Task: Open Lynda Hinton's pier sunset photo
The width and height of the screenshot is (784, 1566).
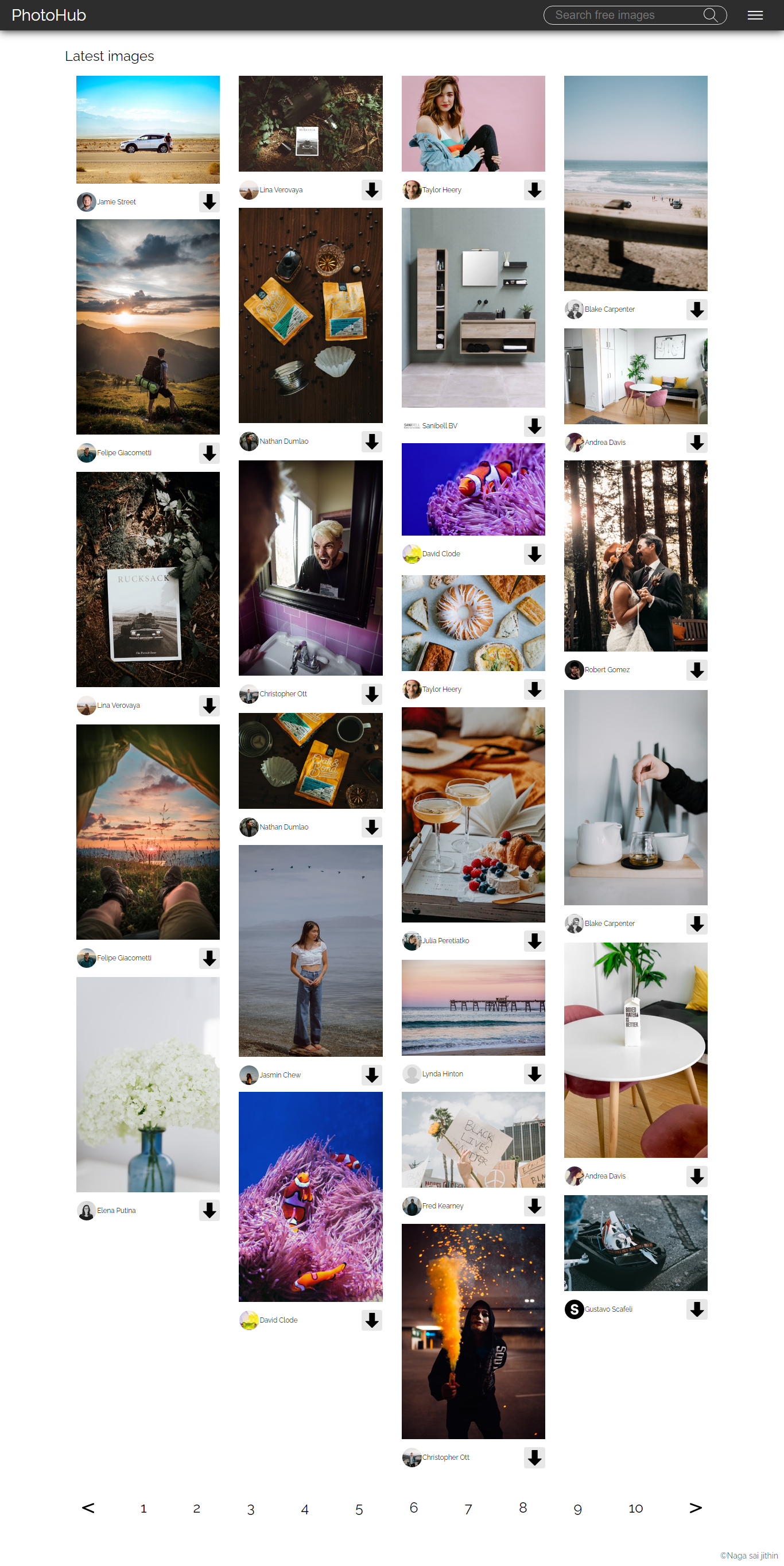Action: (x=473, y=1007)
